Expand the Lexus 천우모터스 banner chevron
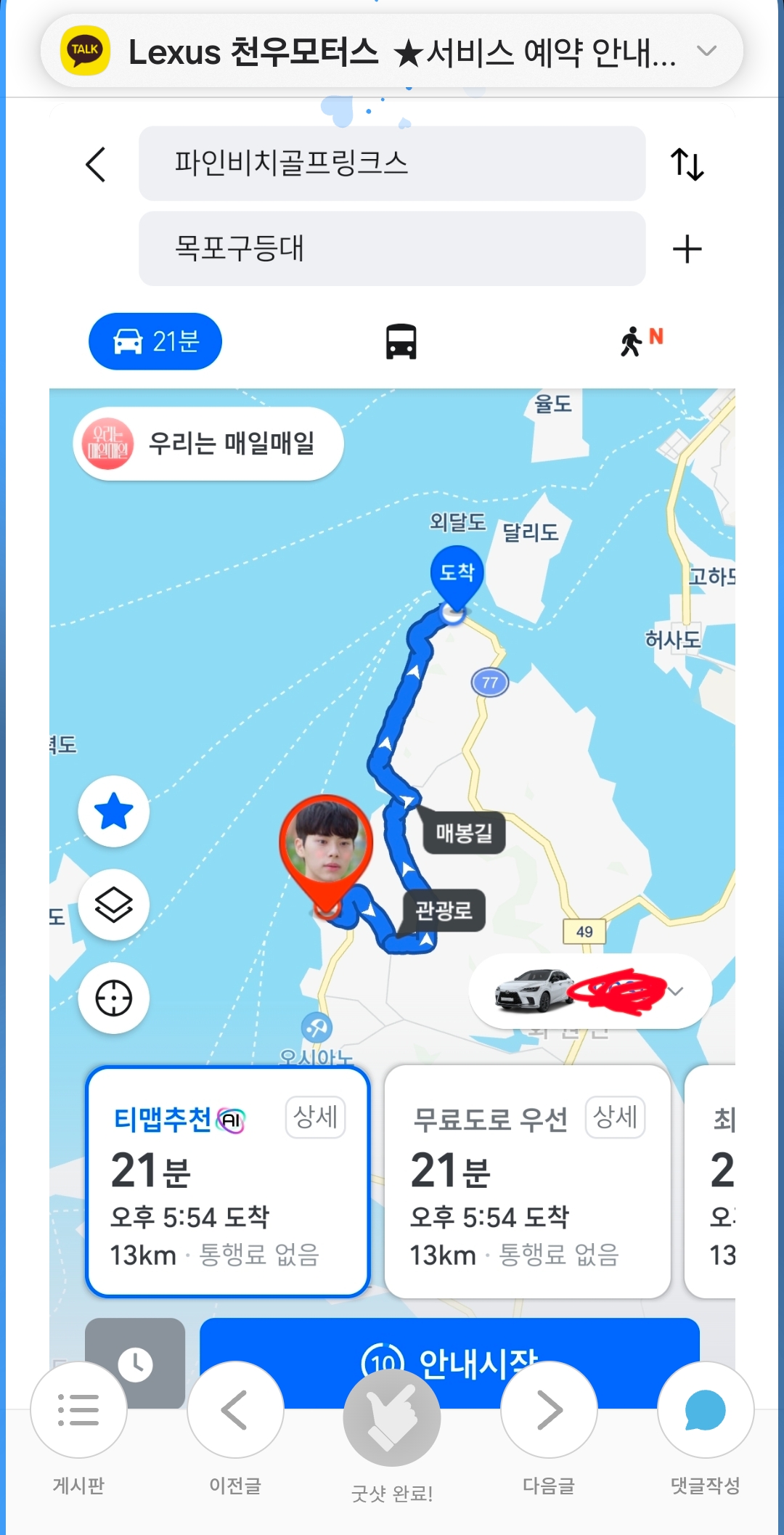The image size is (784, 1535). pyautogui.click(x=706, y=51)
